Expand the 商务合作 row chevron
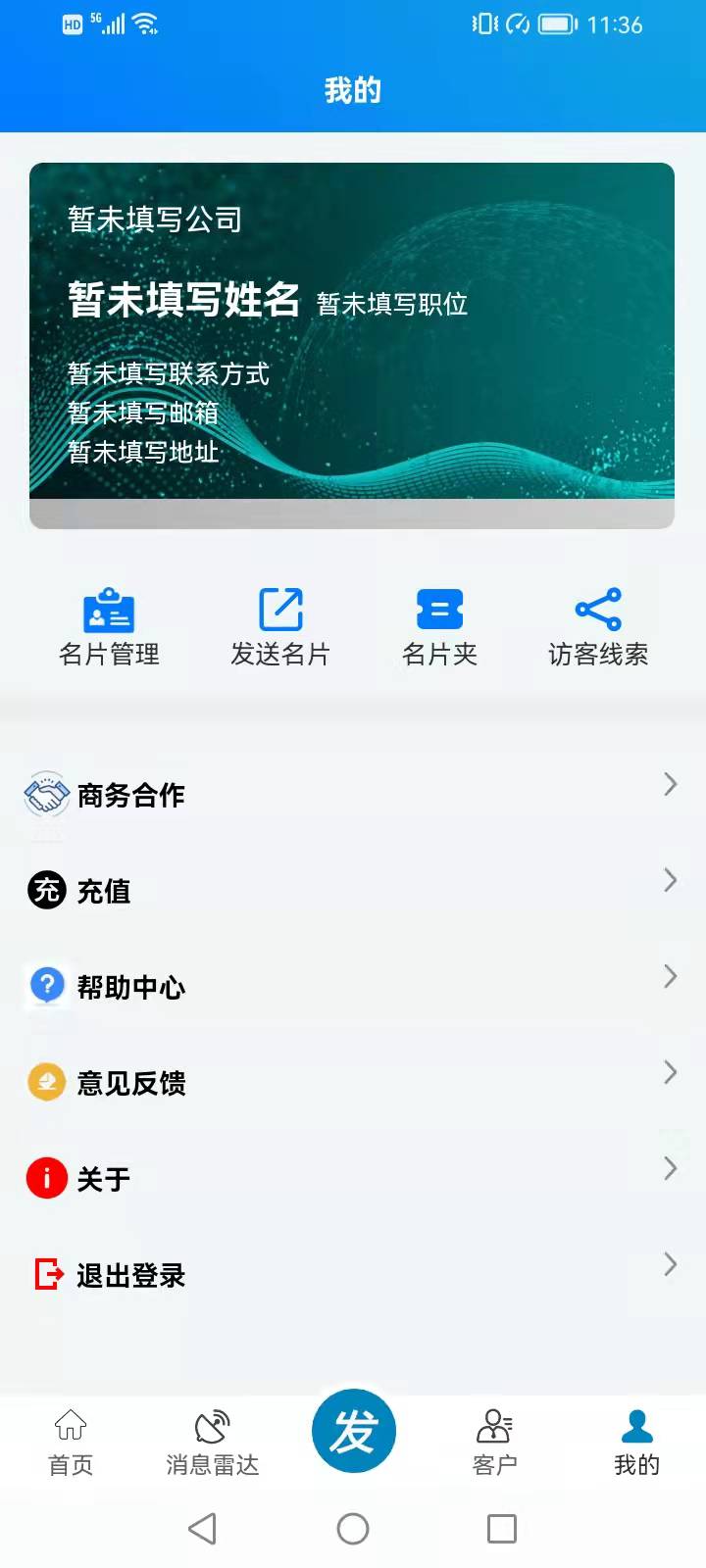Screen dimensions: 706x1568 click(669, 784)
